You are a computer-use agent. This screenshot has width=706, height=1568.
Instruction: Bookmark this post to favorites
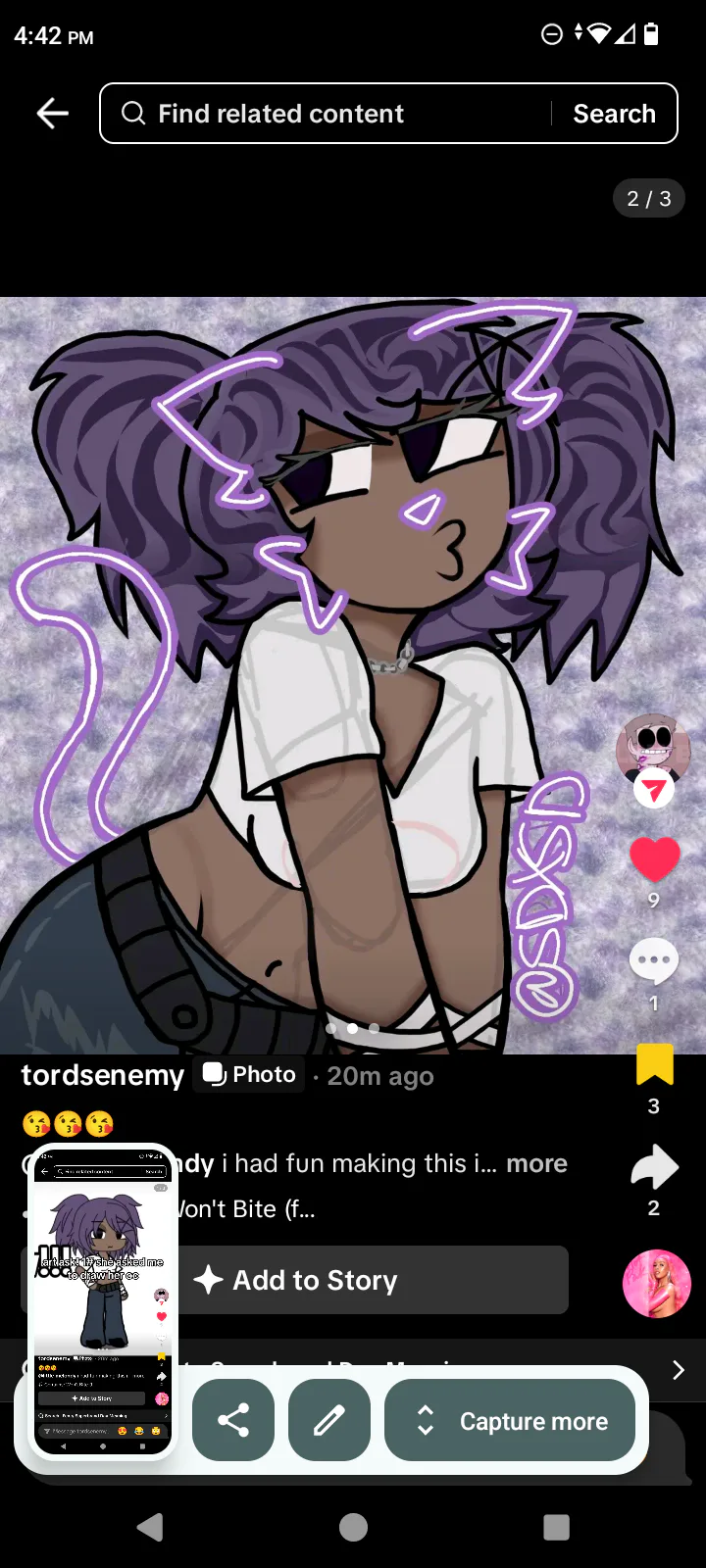pyautogui.click(x=654, y=1064)
